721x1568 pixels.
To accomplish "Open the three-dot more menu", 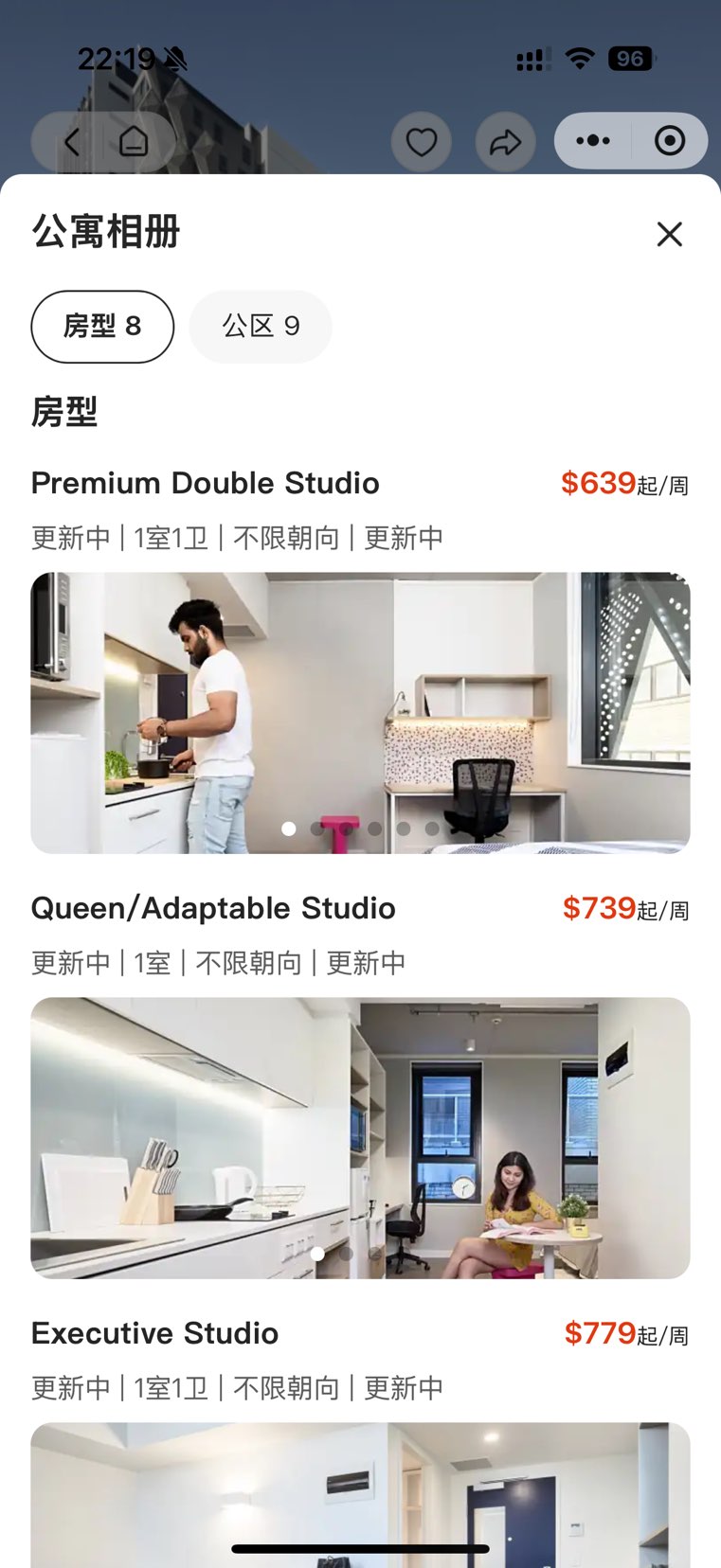I will coord(593,141).
